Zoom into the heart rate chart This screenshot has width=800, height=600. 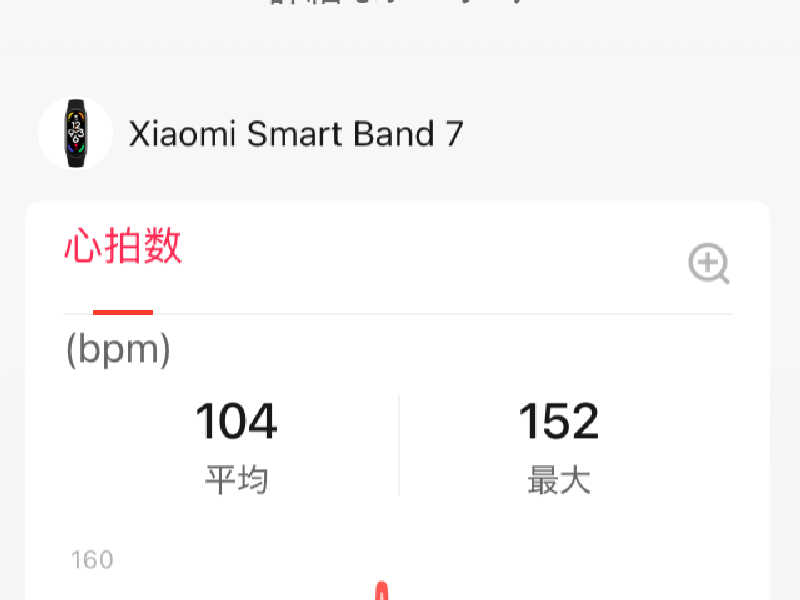click(x=709, y=265)
